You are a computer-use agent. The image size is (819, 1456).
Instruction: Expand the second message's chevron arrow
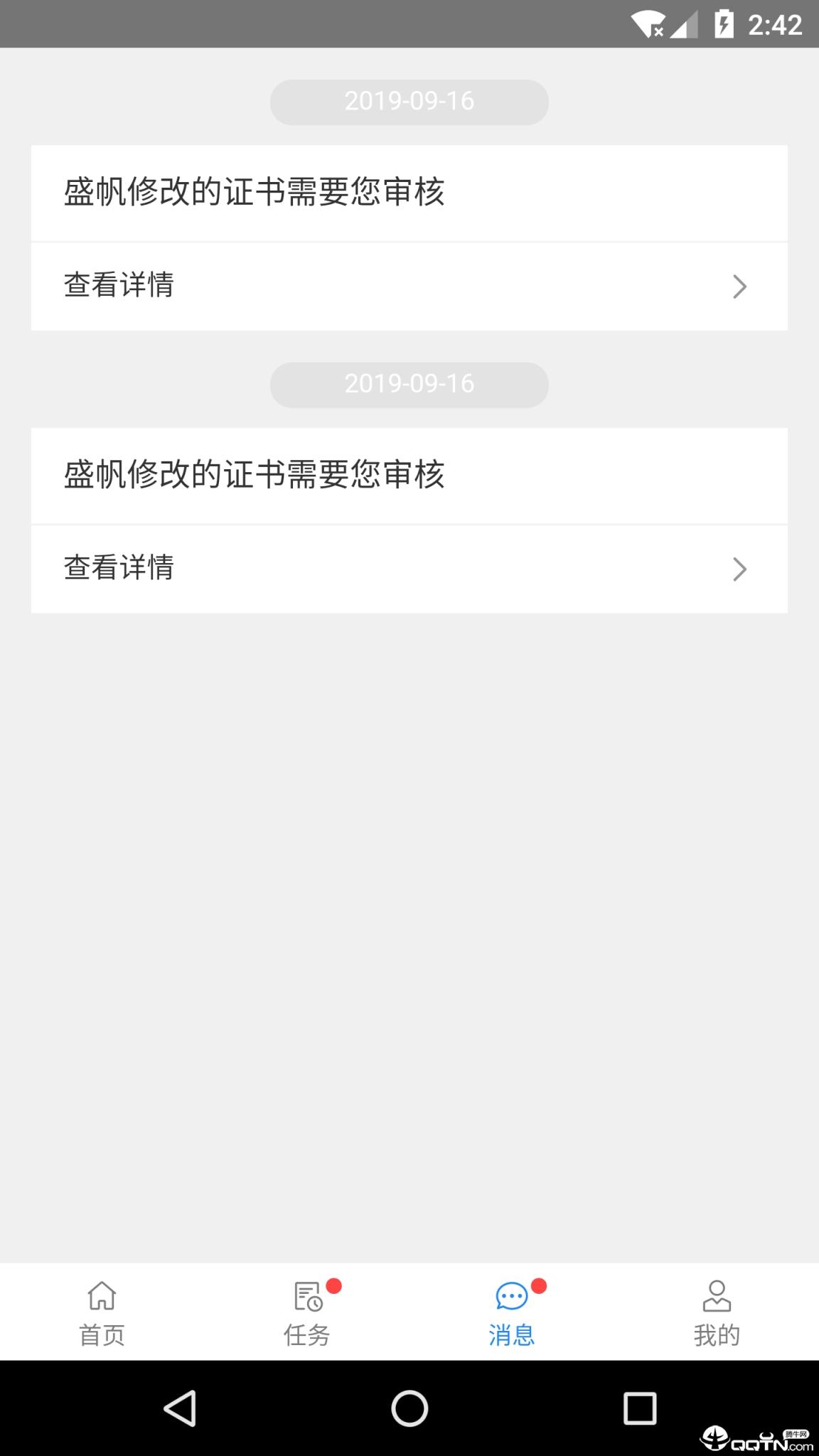pos(740,569)
